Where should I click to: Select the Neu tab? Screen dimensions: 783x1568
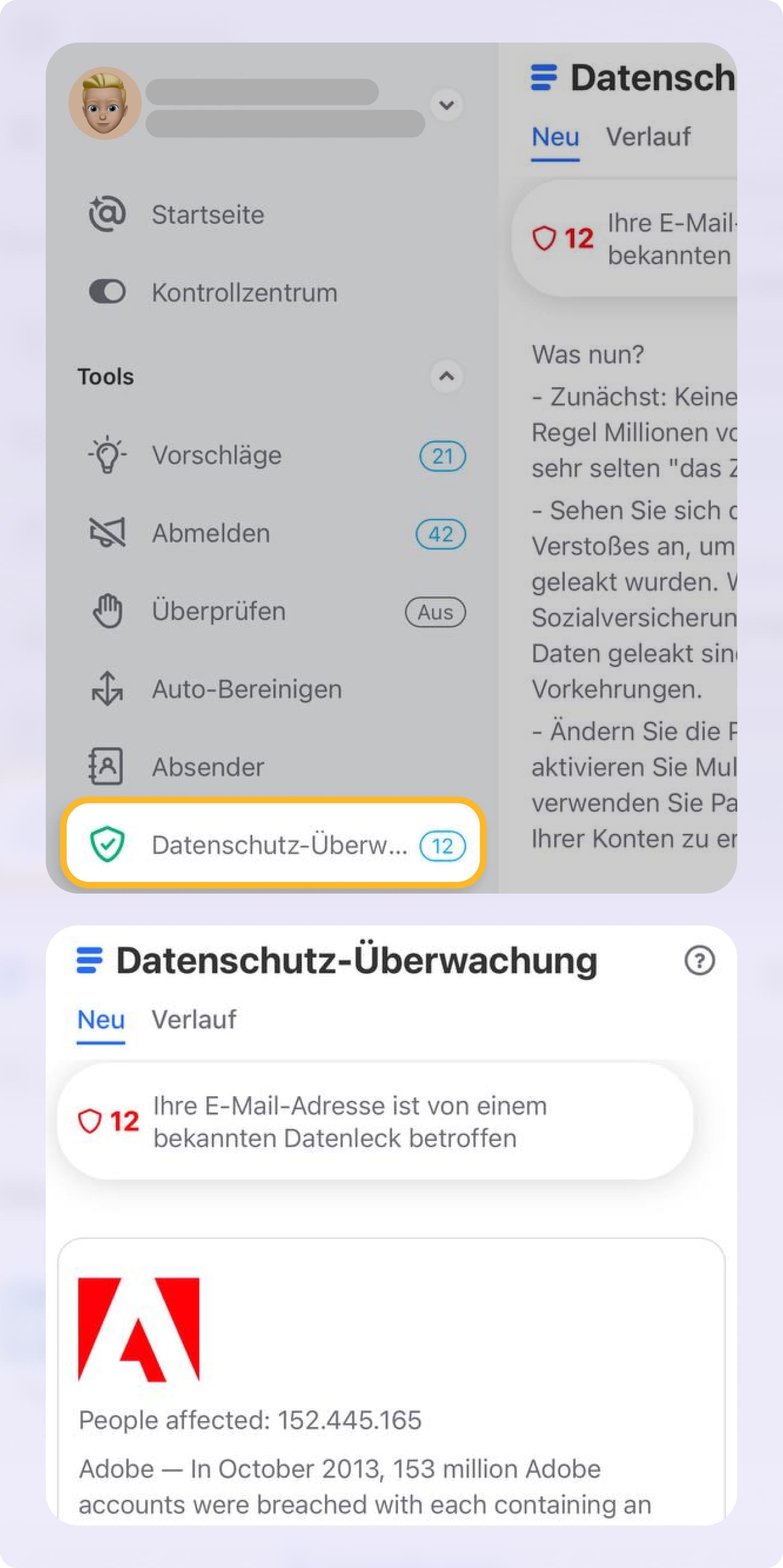[x=101, y=1020]
